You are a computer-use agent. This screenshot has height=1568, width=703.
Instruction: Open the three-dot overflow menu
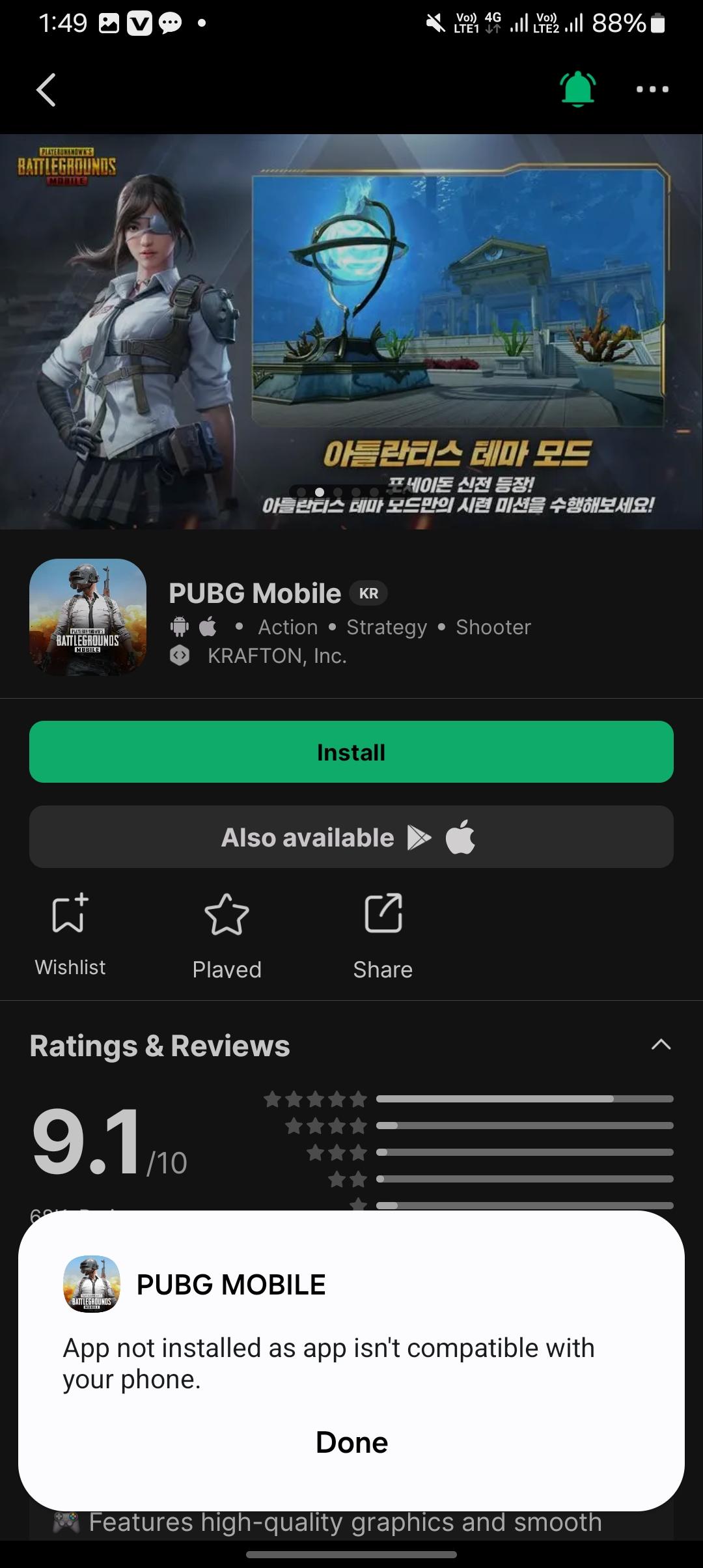[652, 90]
